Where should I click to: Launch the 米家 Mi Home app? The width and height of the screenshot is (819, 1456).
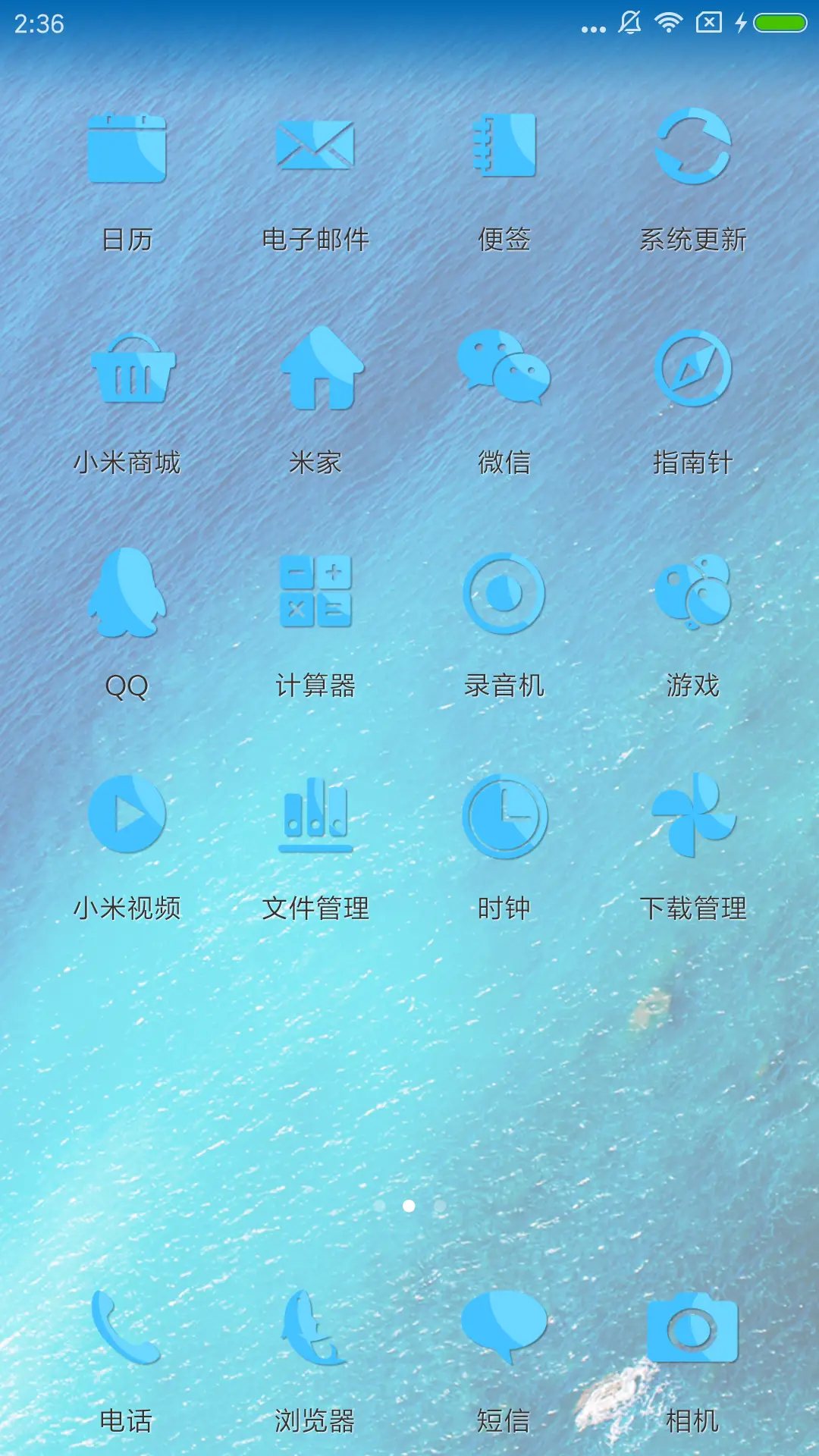[x=315, y=372]
